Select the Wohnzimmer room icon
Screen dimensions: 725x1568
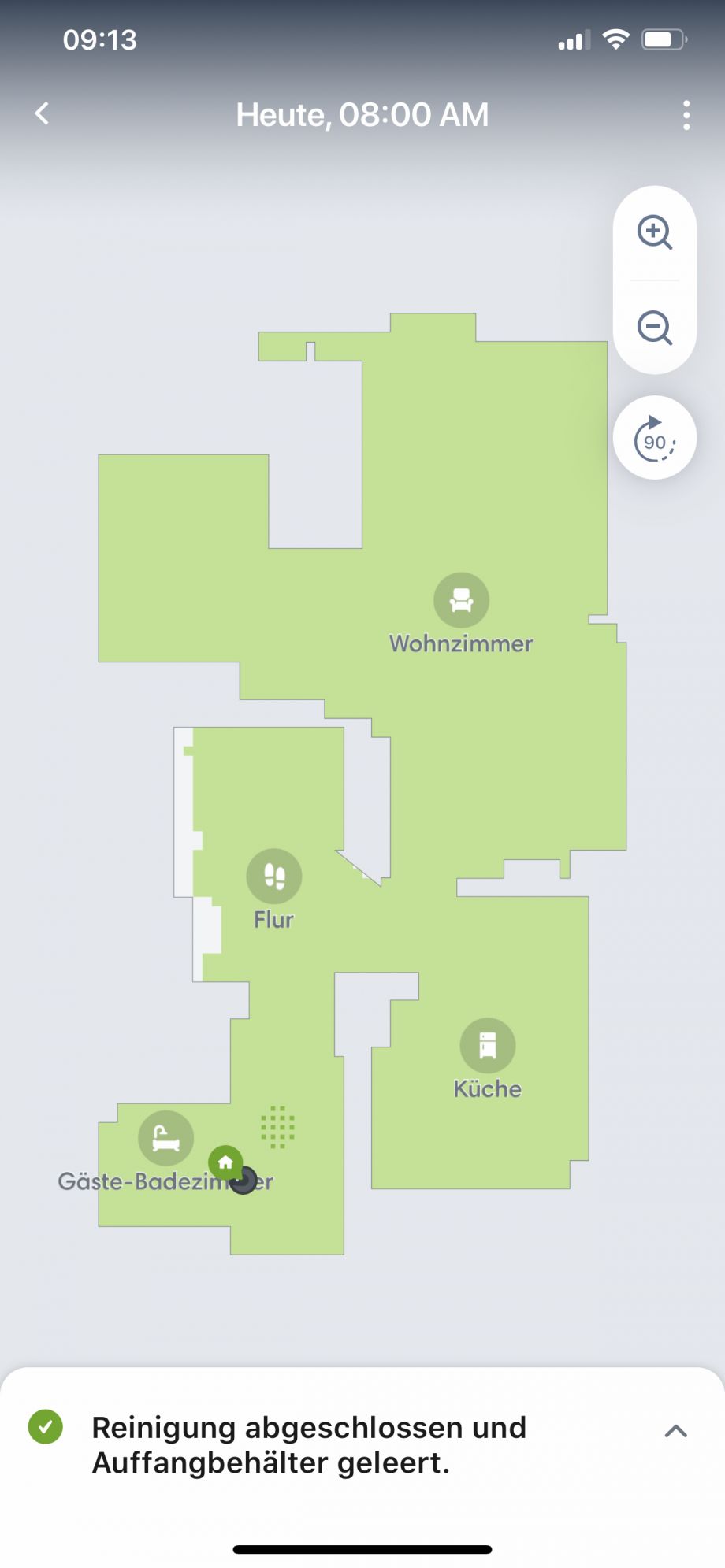click(462, 600)
